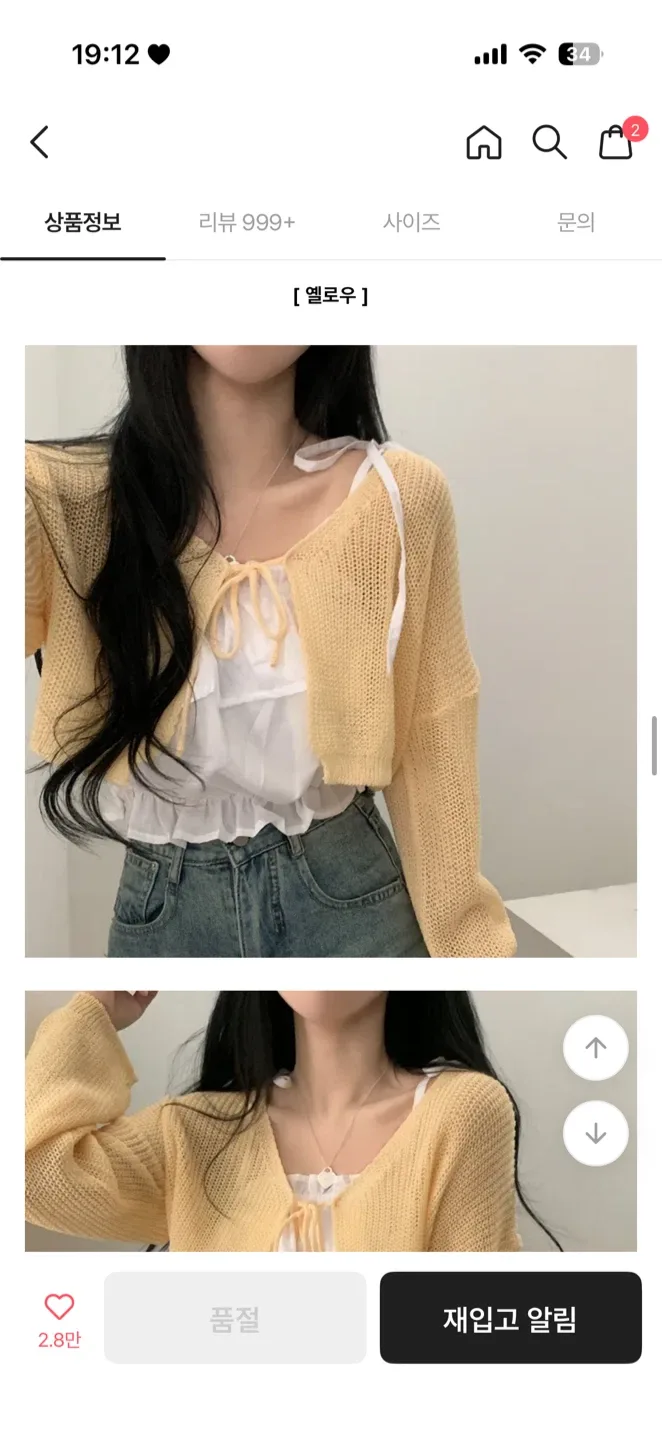Open the shopping bag cart
This screenshot has height=1440, width=662.
(x=616, y=143)
